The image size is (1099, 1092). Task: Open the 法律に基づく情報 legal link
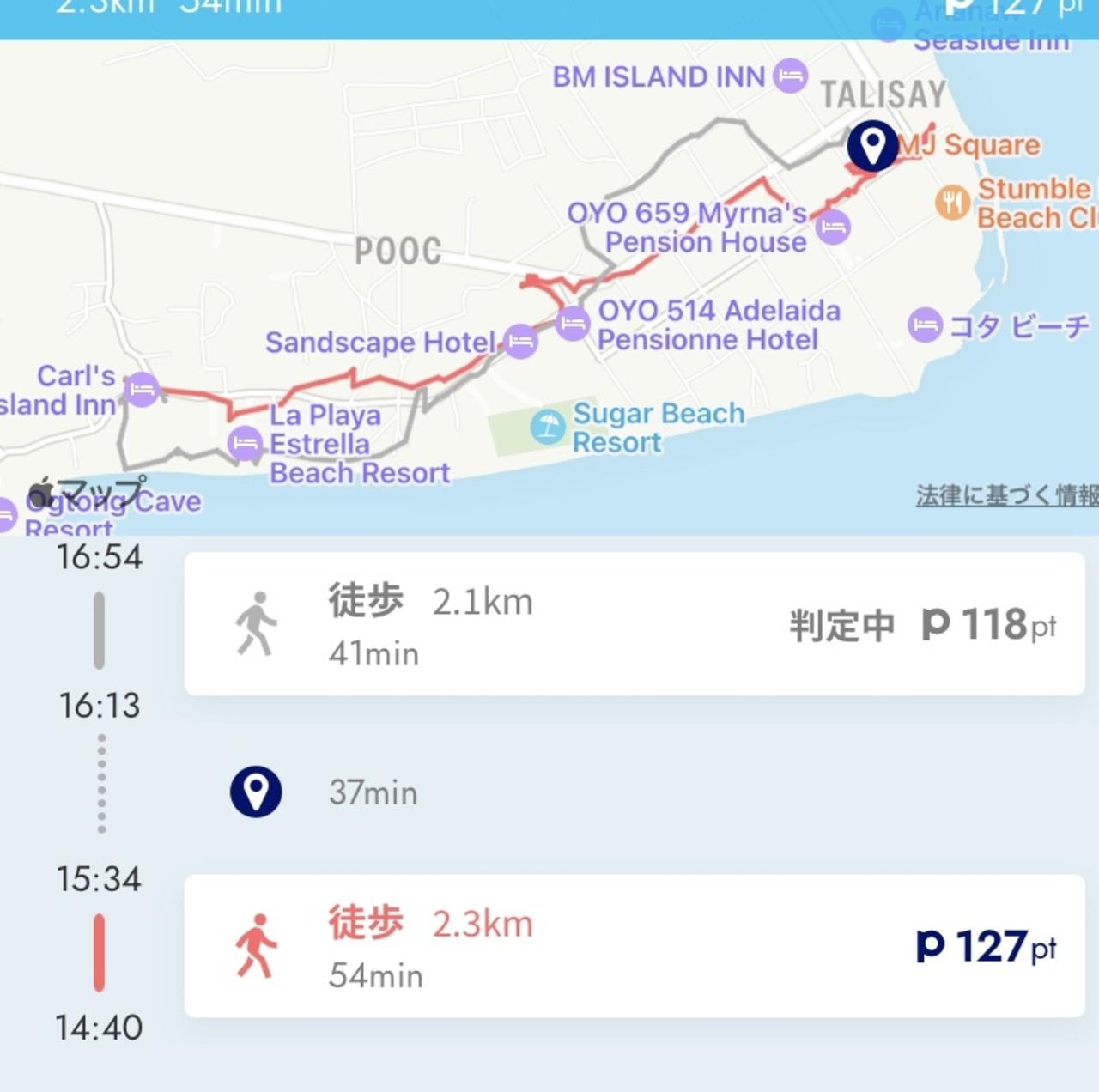coord(1006,495)
